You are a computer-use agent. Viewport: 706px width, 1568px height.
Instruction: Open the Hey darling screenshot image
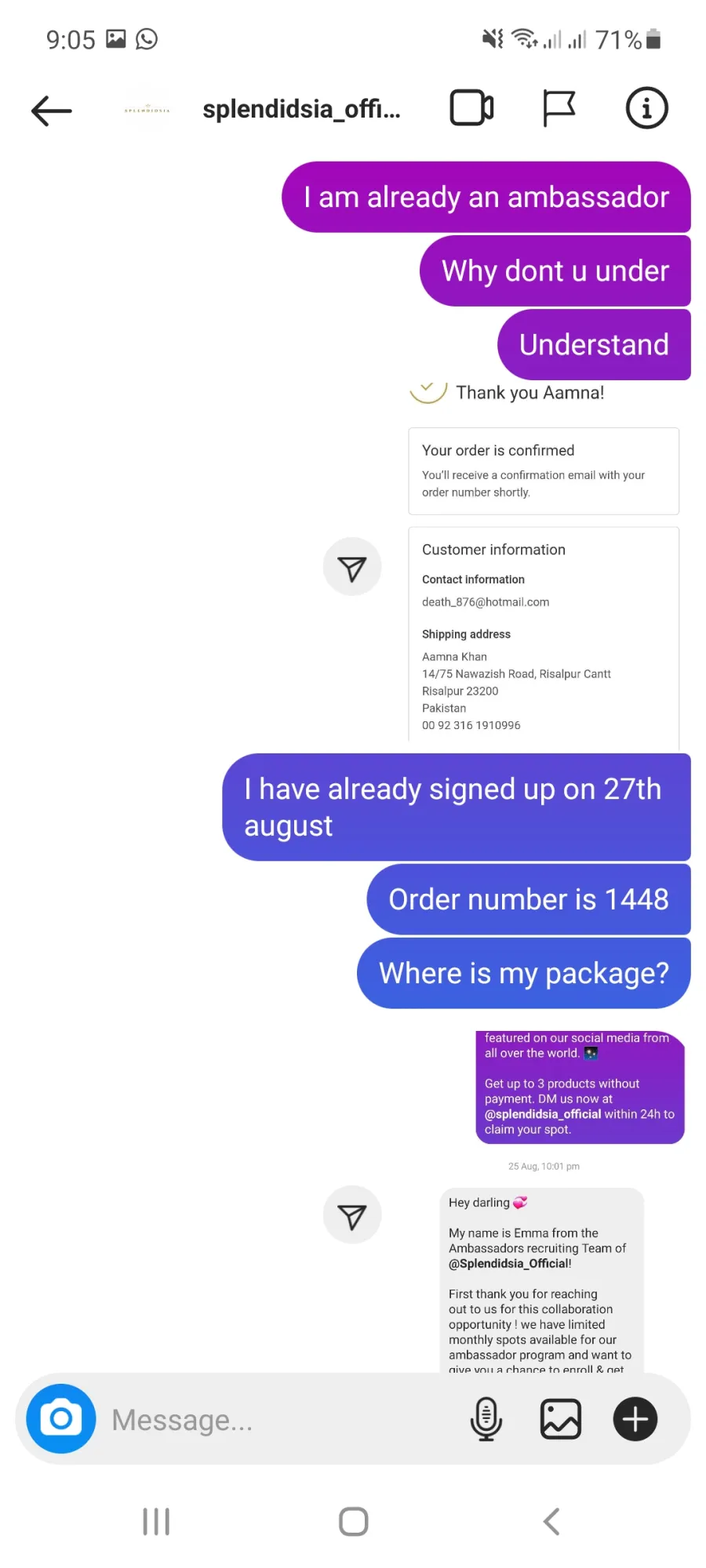point(542,1280)
